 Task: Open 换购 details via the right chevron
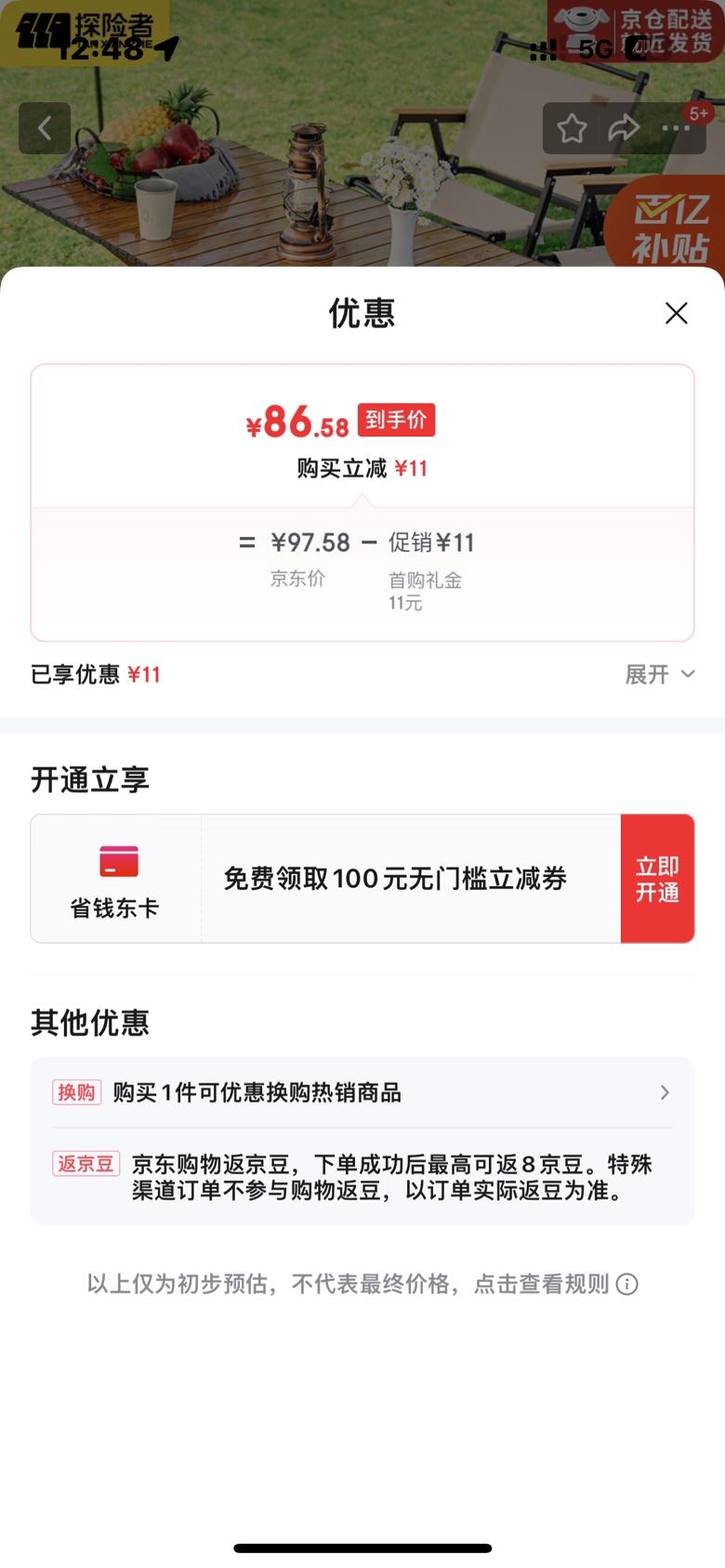[665, 1092]
